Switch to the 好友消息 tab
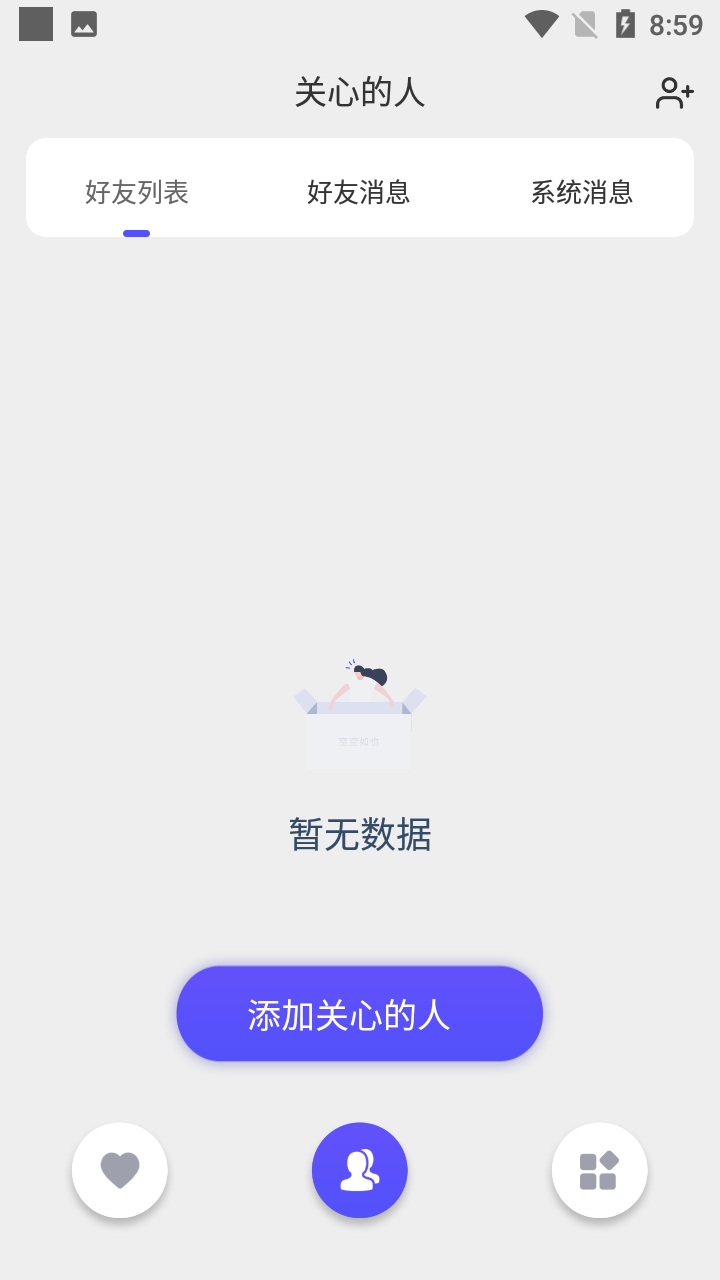 [360, 192]
